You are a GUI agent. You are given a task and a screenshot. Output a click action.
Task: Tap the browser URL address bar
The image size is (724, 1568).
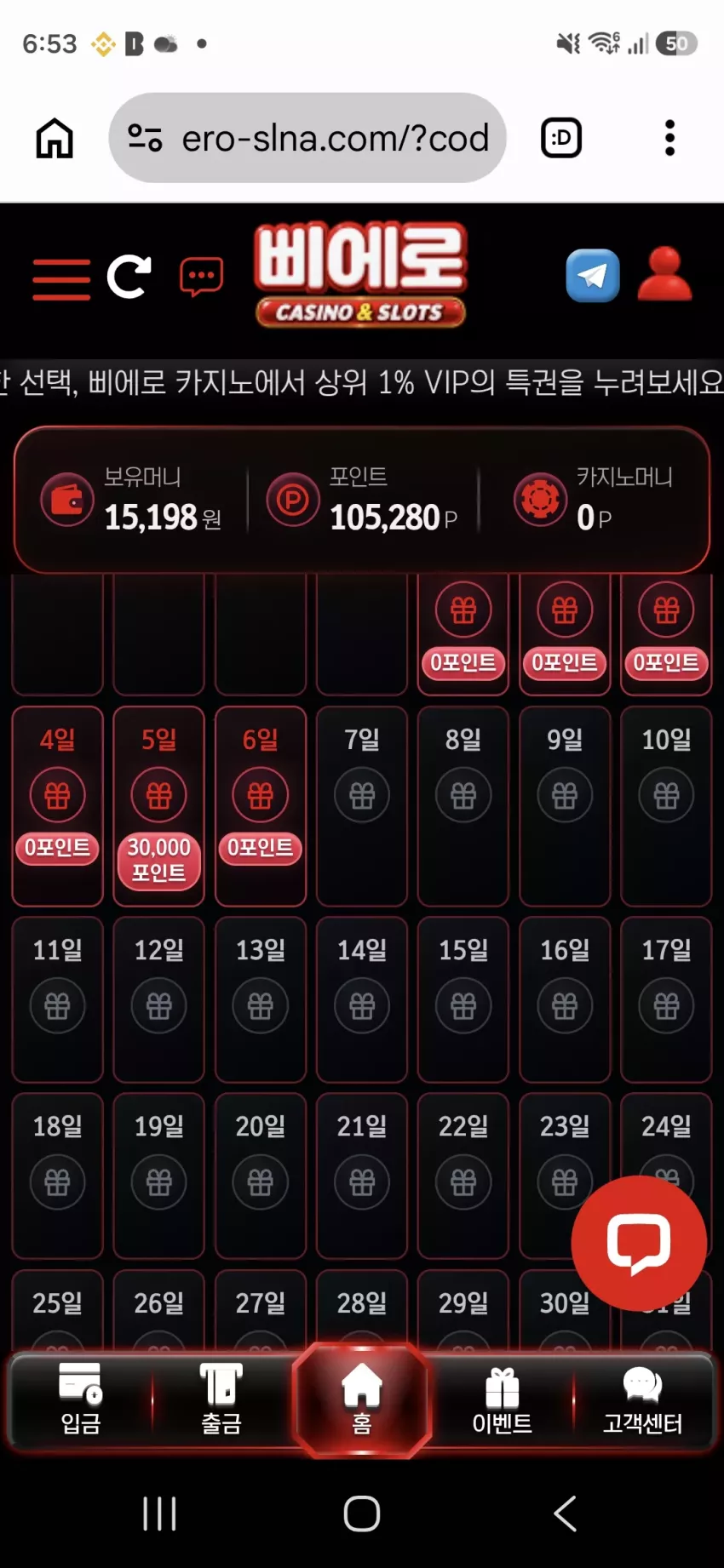tap(307, 138)
